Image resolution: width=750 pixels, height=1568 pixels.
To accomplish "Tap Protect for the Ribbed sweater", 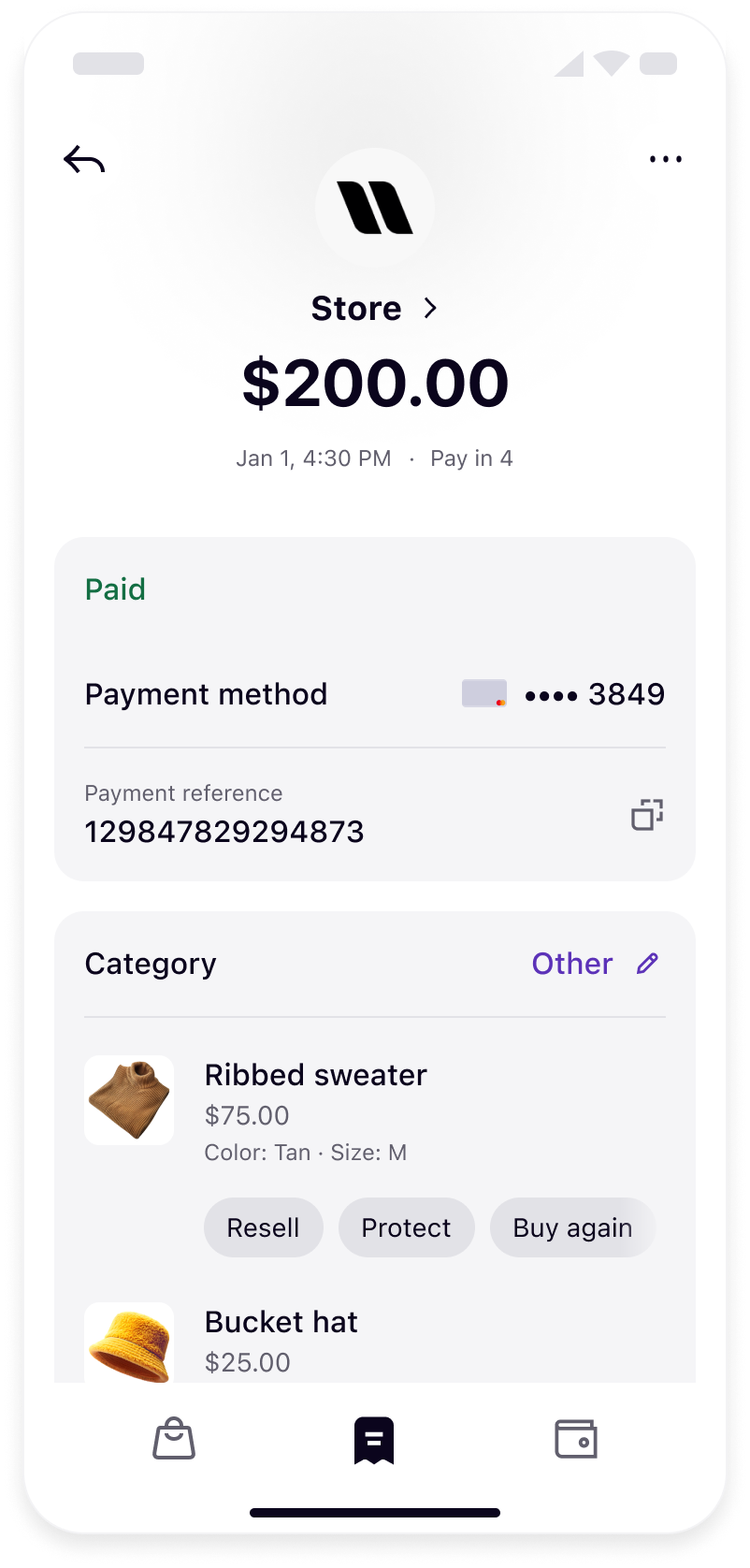I will (406, 1227).
